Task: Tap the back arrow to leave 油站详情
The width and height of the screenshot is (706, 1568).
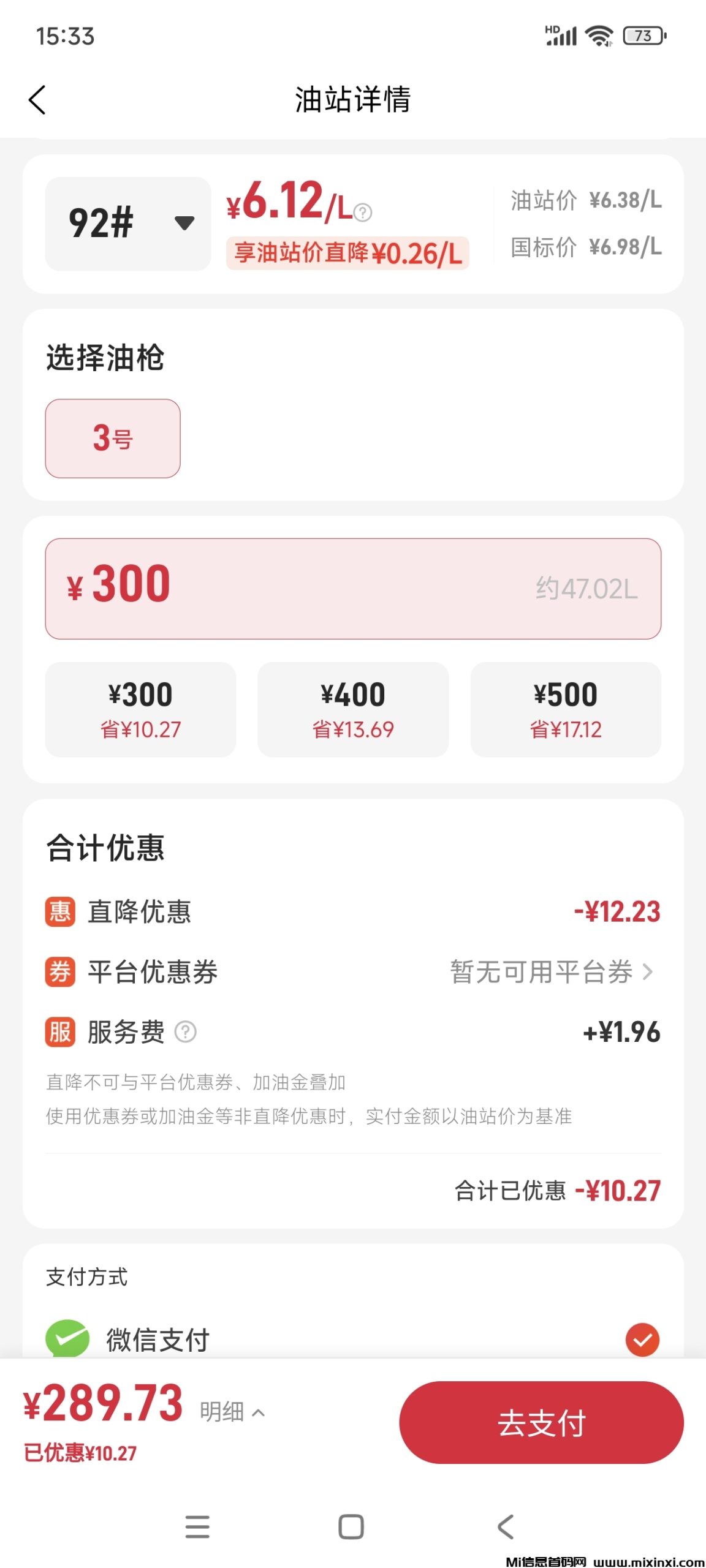Action: tap(38, 100)
